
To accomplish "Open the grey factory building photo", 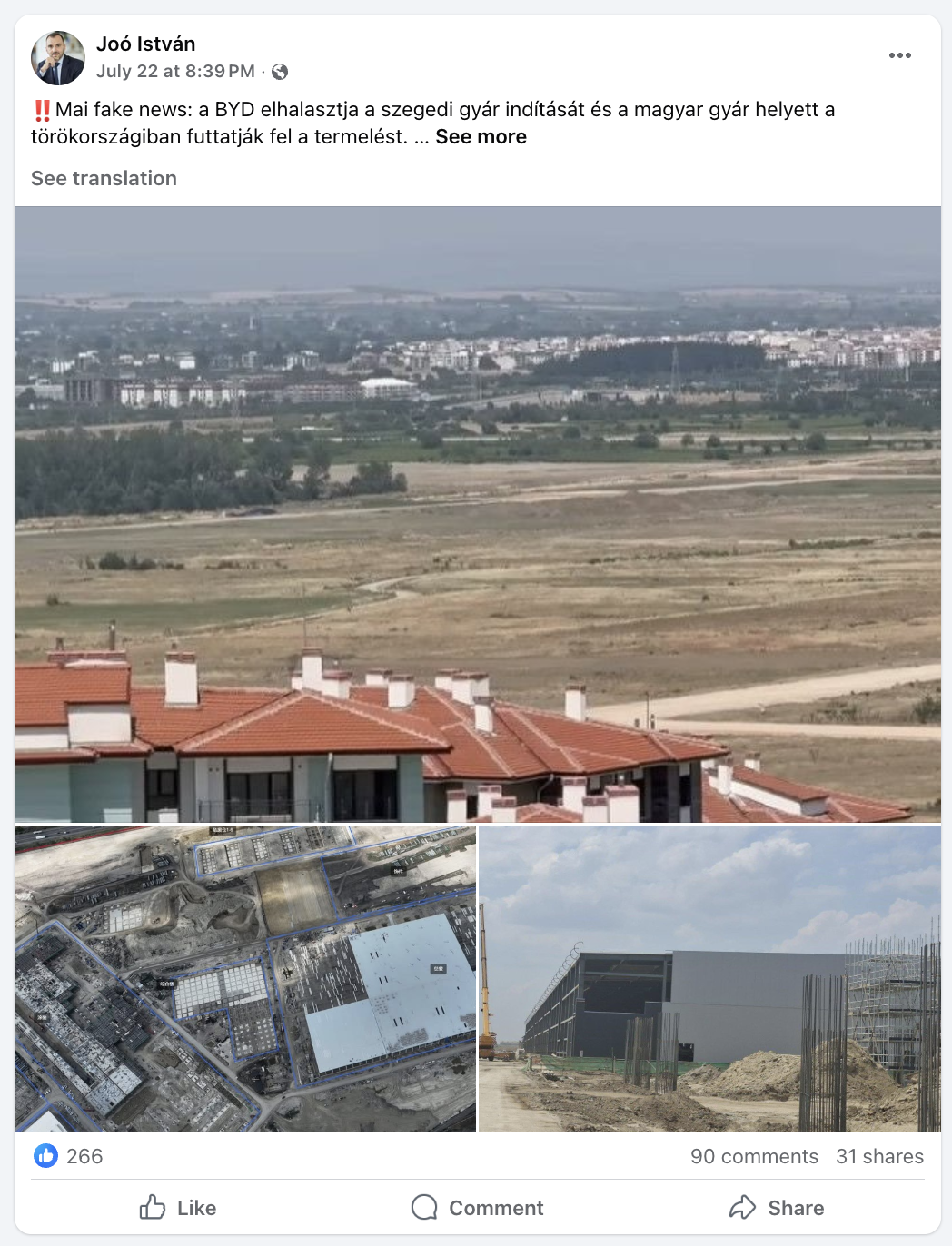I will click(710, 978).
